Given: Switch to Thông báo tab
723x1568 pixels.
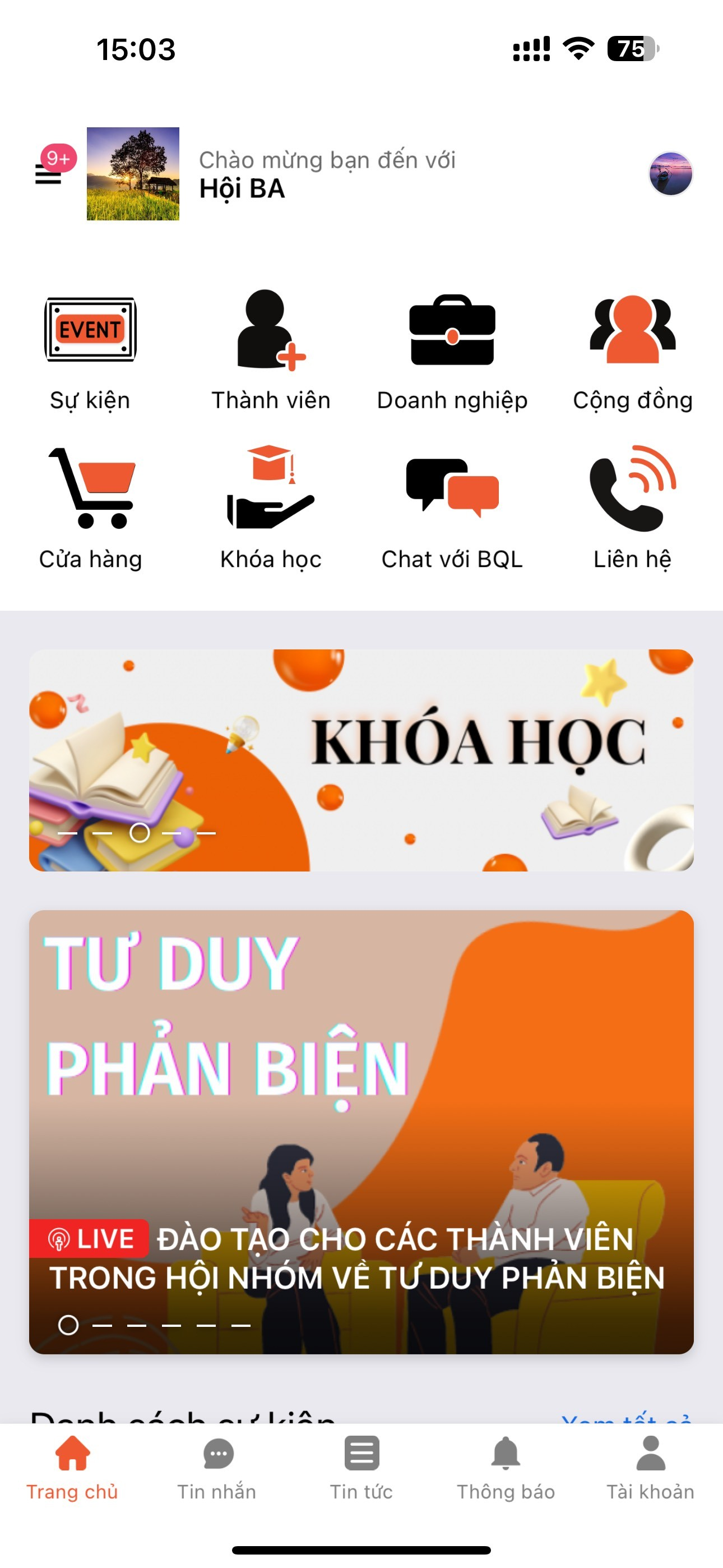Looking at the screenshot, I should [506, 1468].
